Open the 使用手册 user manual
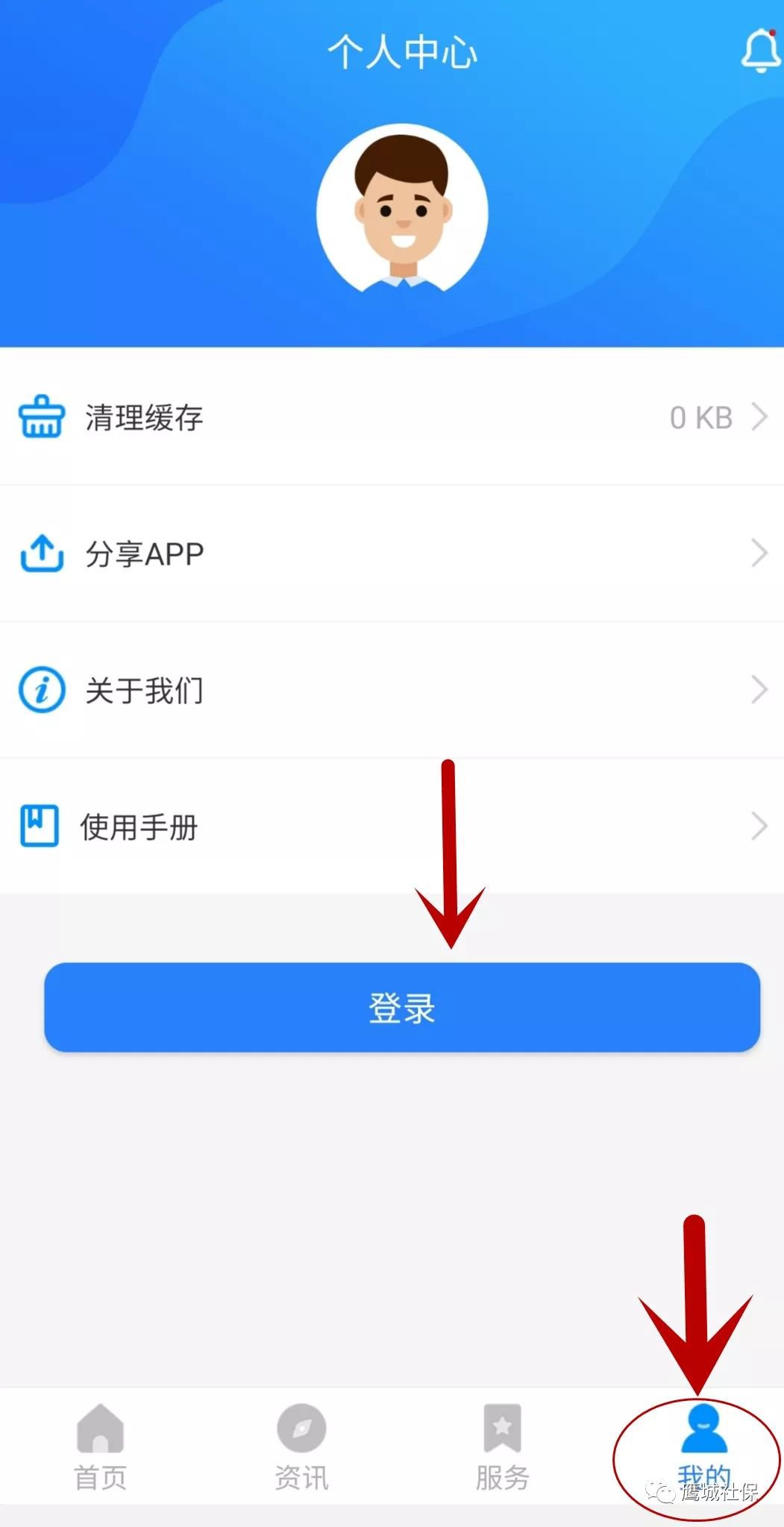784x1527 pixels. click(392, 827)
